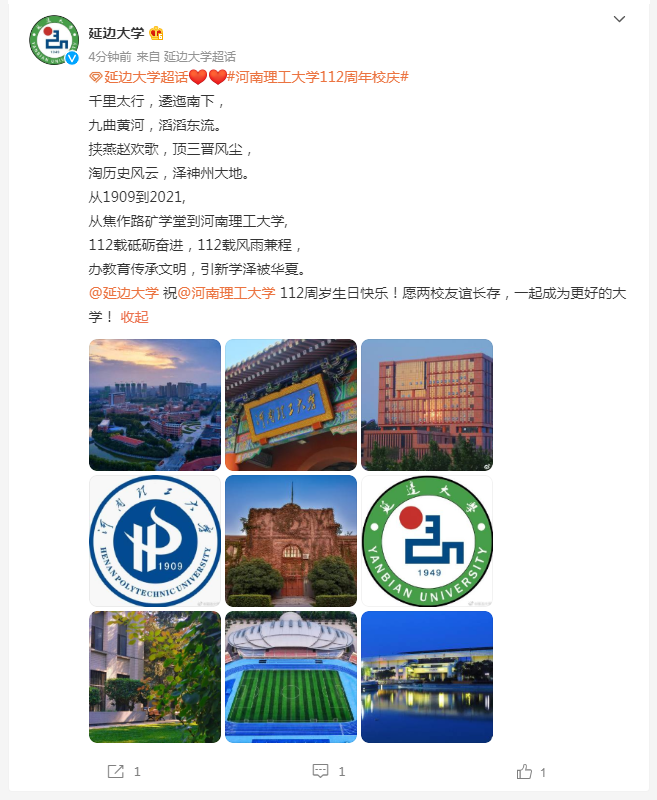Open Yanbian University logo image

click(x=427, y=541)
